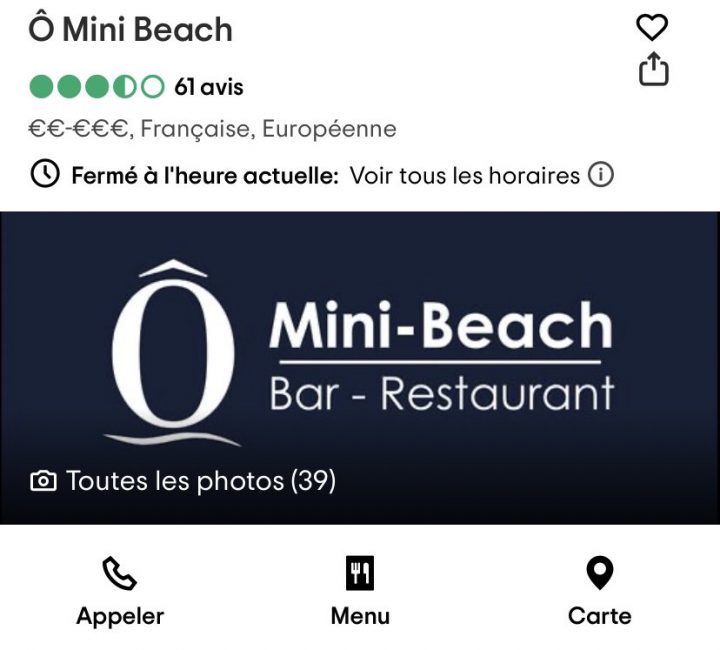View all 39 photos

[184, 481]
